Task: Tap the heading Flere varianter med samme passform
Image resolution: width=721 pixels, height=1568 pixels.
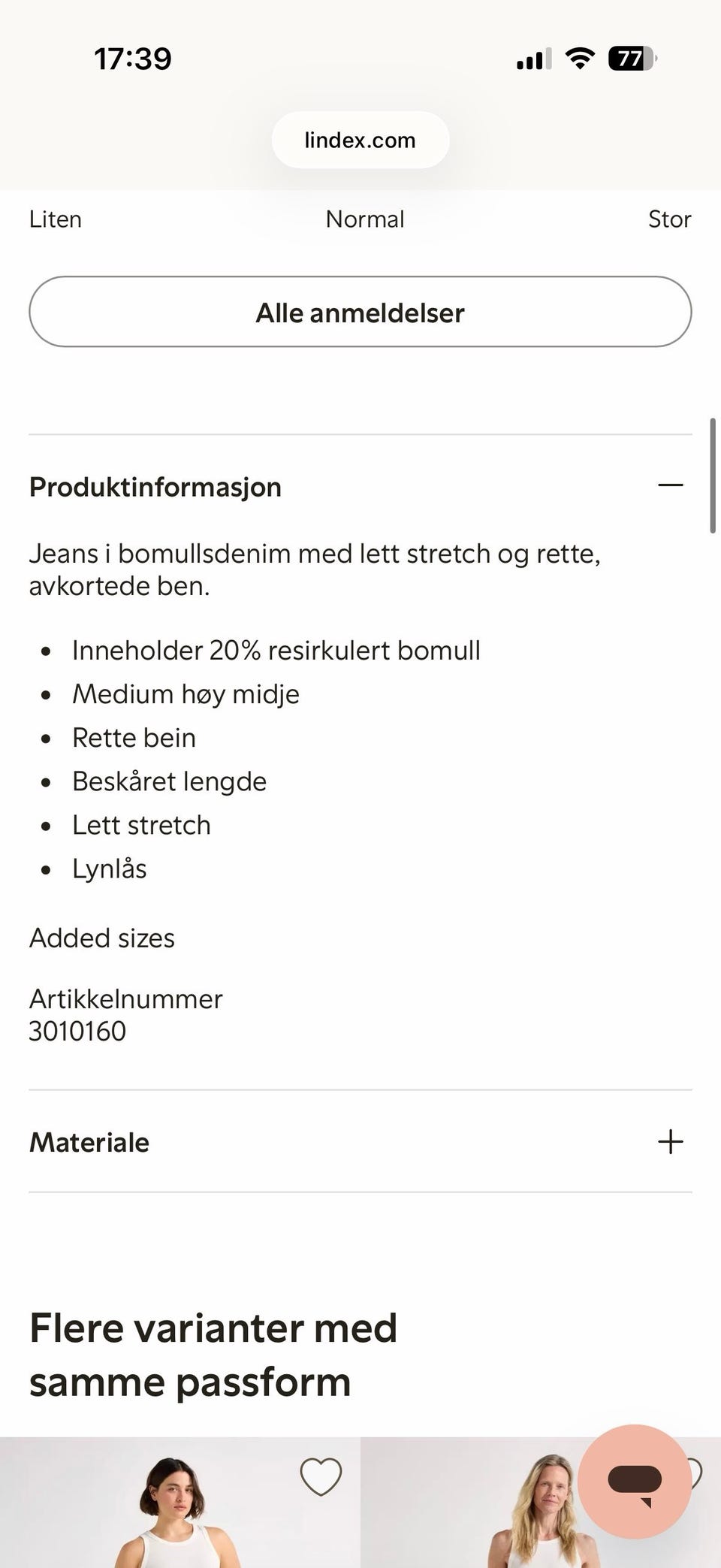Action: click(213, 1352)
